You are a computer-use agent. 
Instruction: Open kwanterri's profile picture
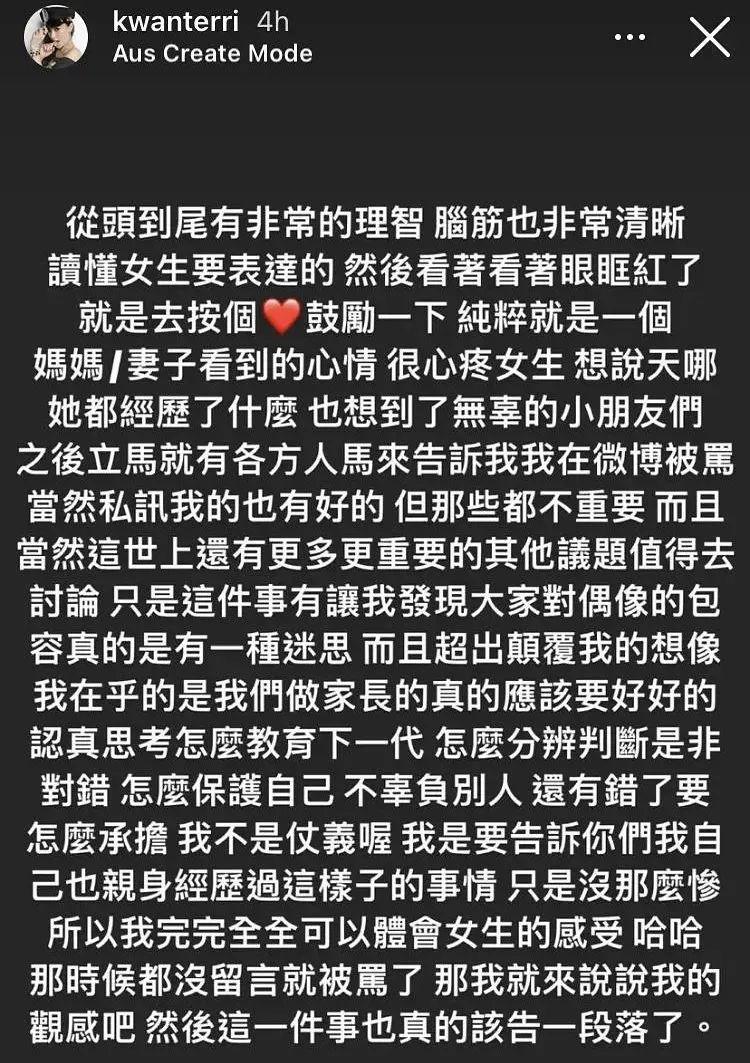tap(56, 37)
